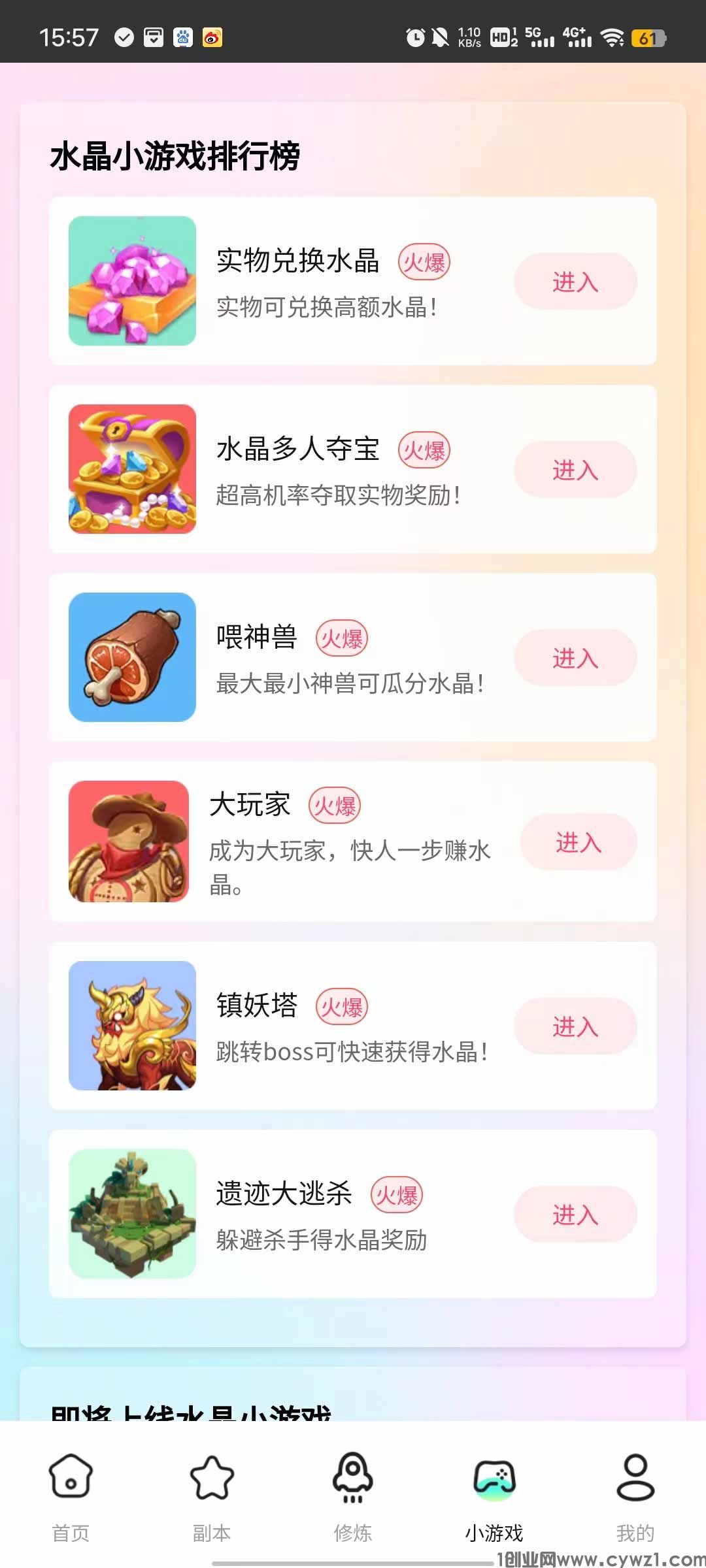Enter the 实物兑换水晶 game

575,282
